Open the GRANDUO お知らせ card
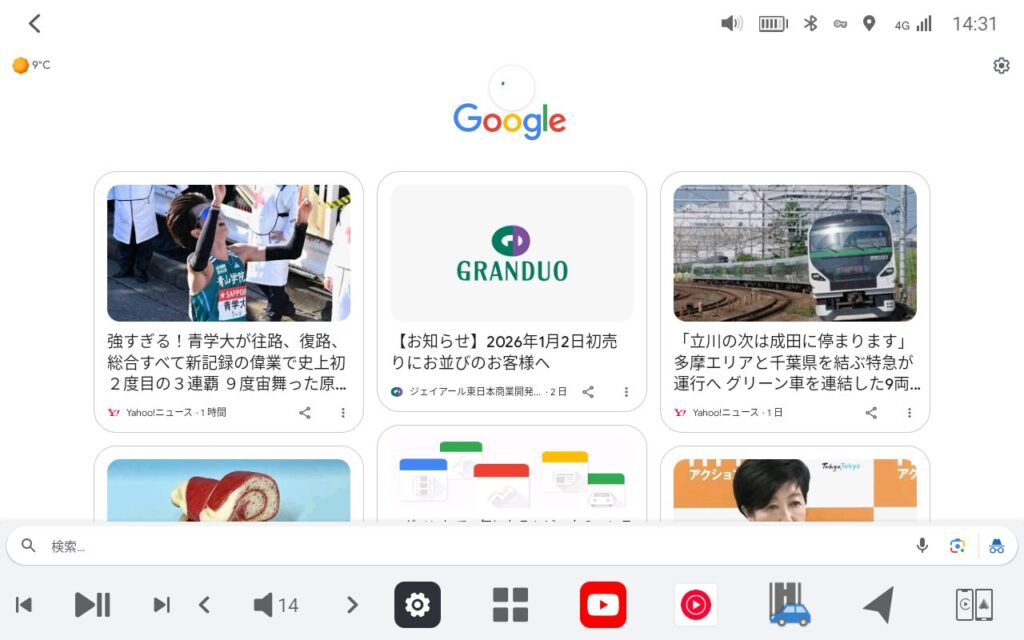The width and height of the screenshot is (1024, 640). pos(511,290)
